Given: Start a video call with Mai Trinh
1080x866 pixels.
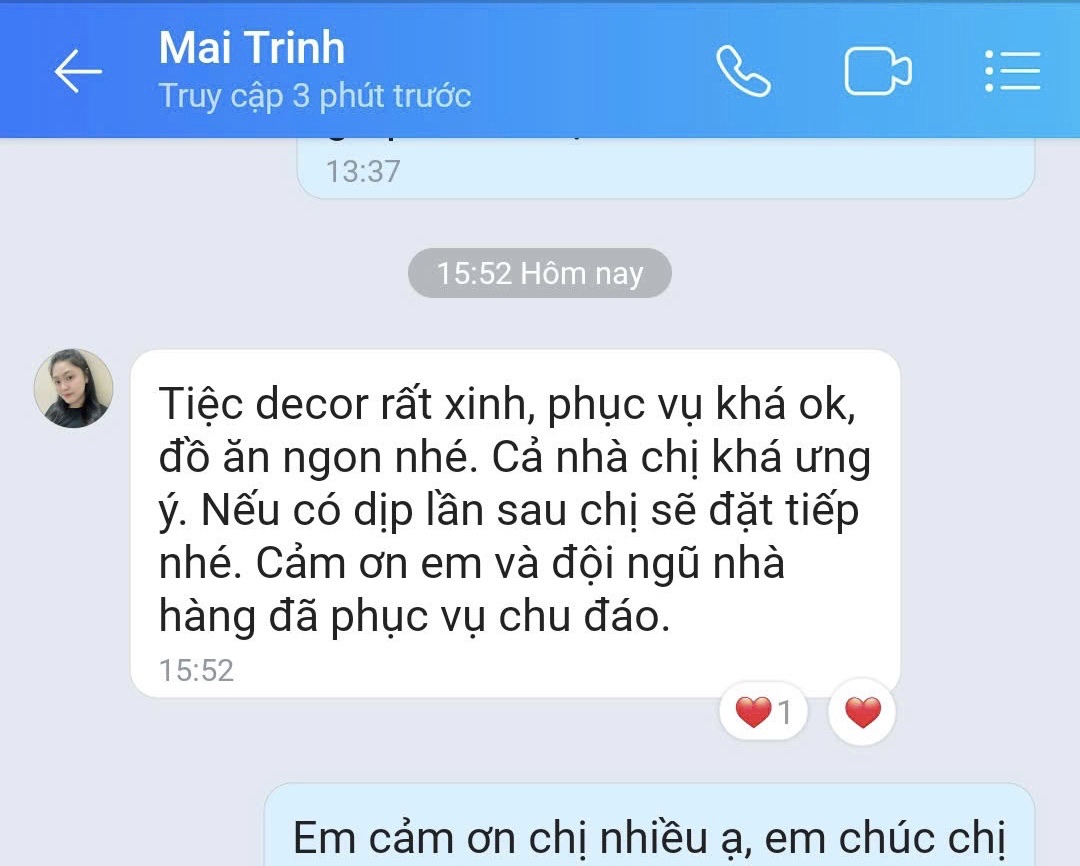Looking at the screenshot, I should 877,72.
